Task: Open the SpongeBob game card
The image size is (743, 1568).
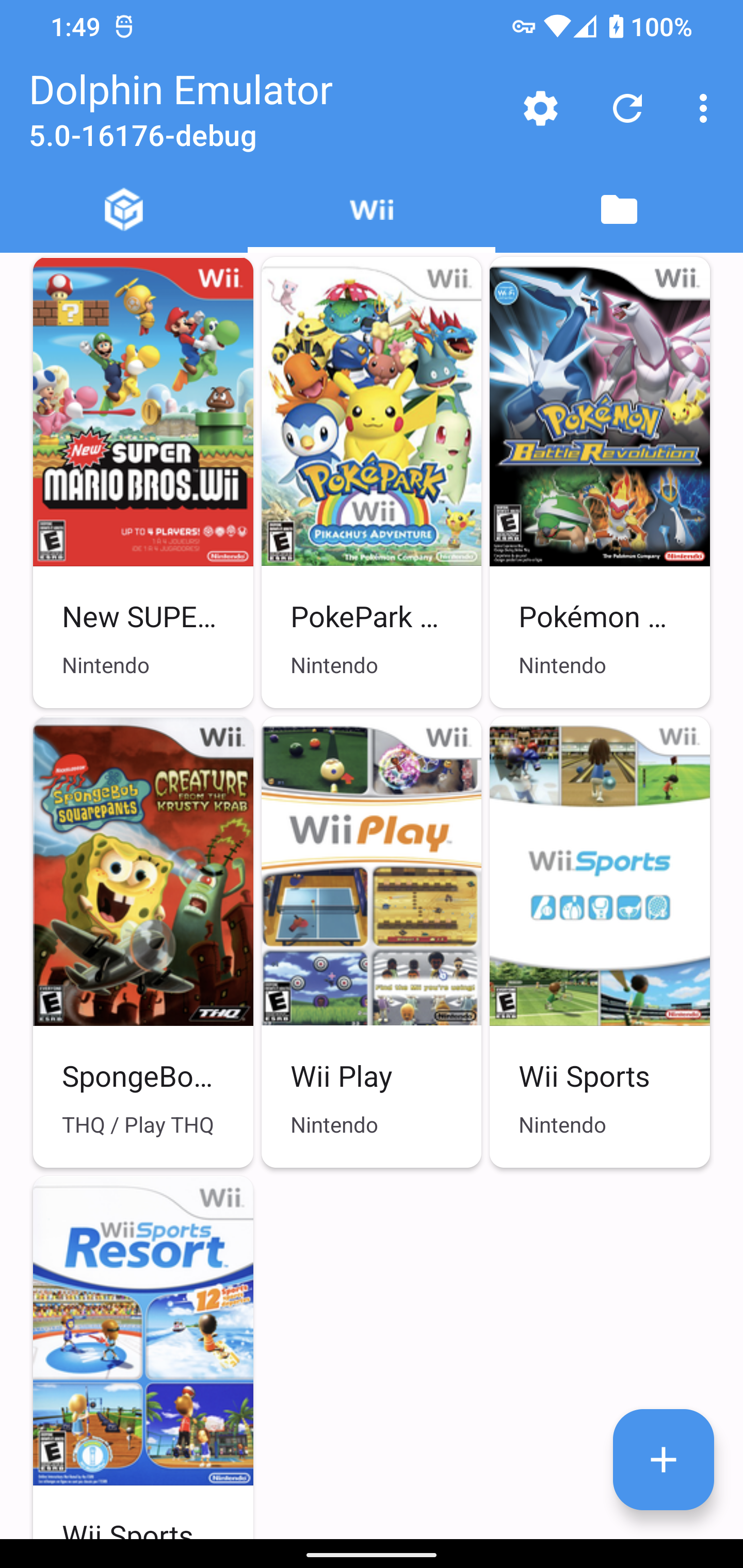Action: coord(143,942)
